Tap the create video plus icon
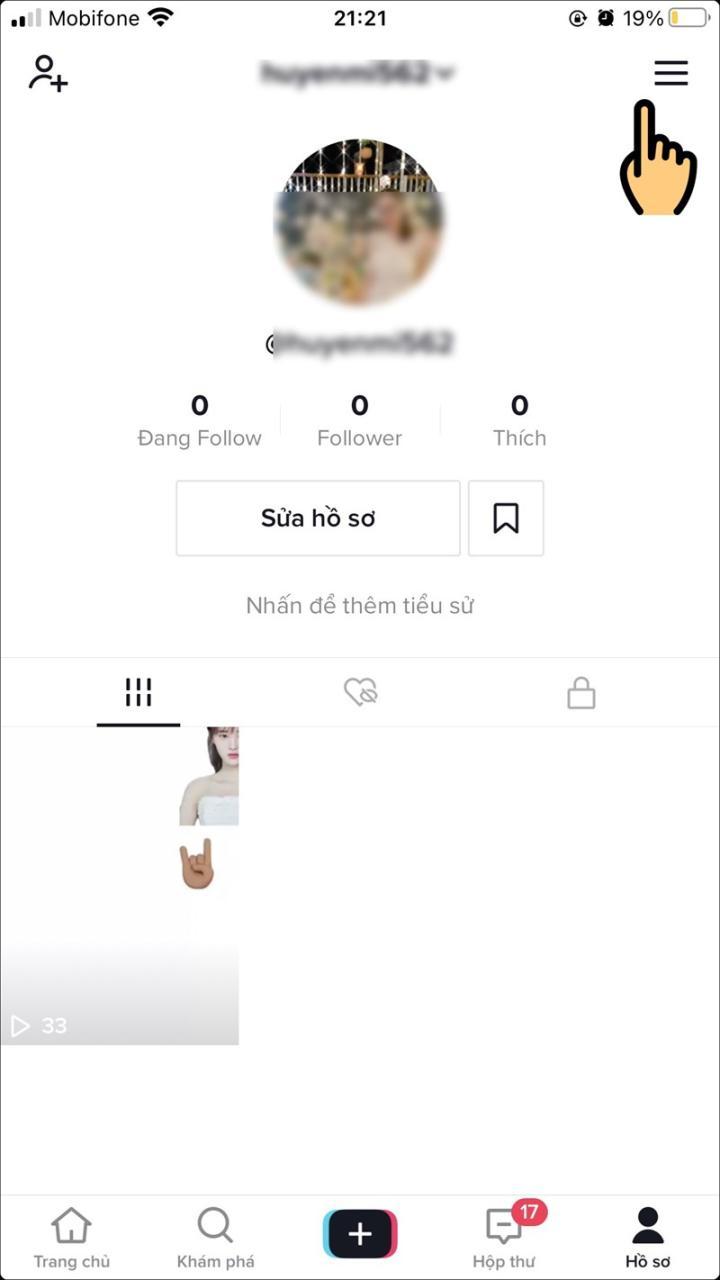This screenshot has height=1280, width=720. point(360,1232)
